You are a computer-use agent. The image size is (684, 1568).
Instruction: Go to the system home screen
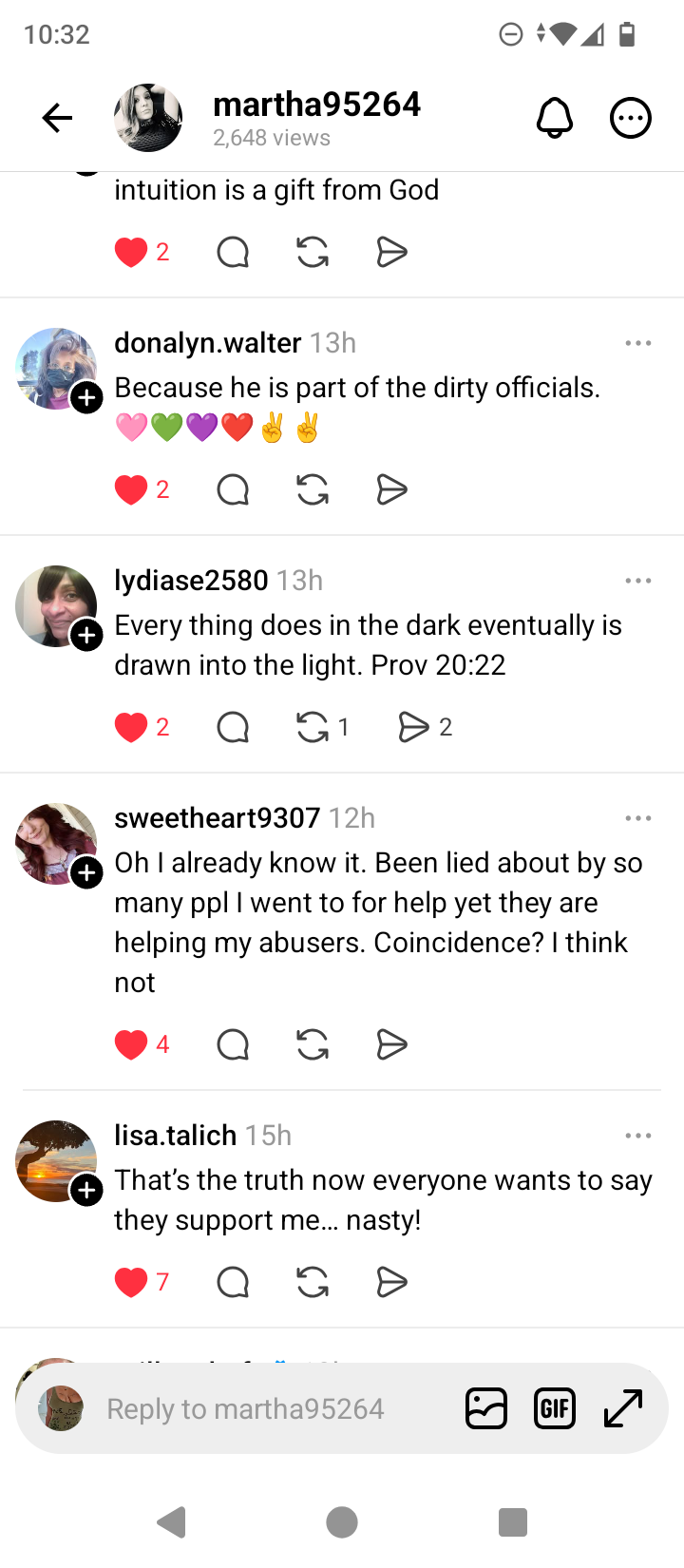point(342,1522)
